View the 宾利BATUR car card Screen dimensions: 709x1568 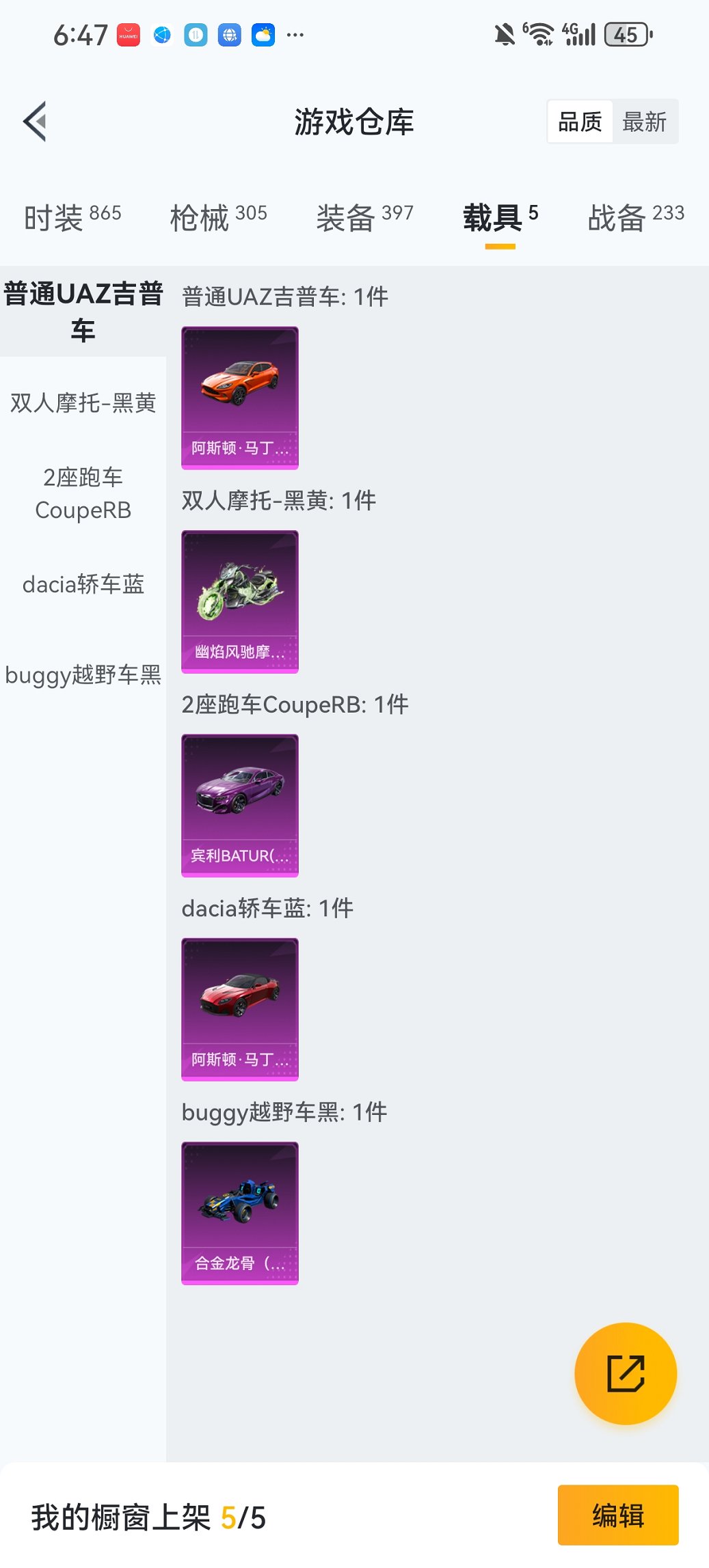click(240, 805)
